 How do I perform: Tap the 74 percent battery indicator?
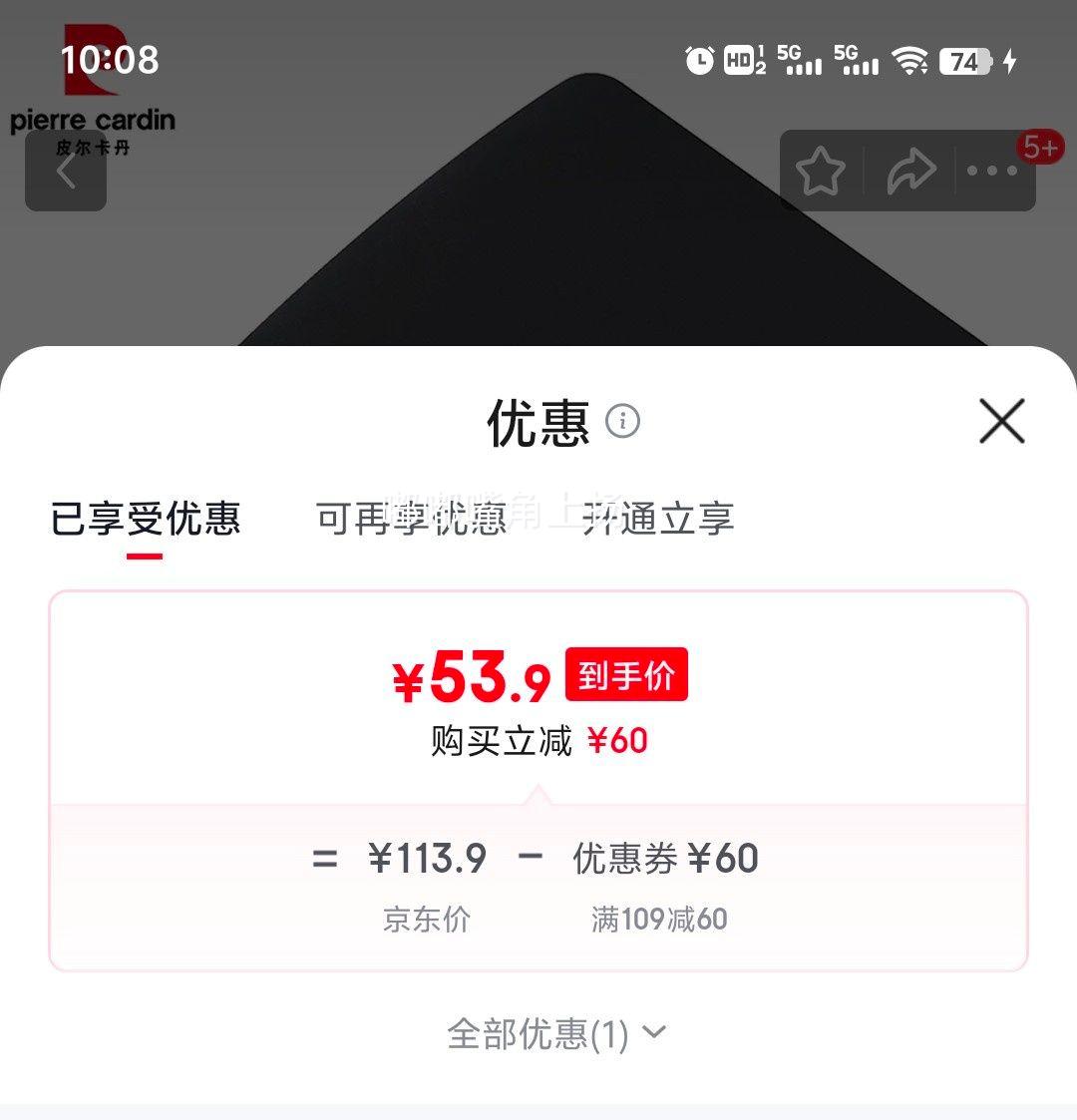pyautogui.click(x=964, y=62)
